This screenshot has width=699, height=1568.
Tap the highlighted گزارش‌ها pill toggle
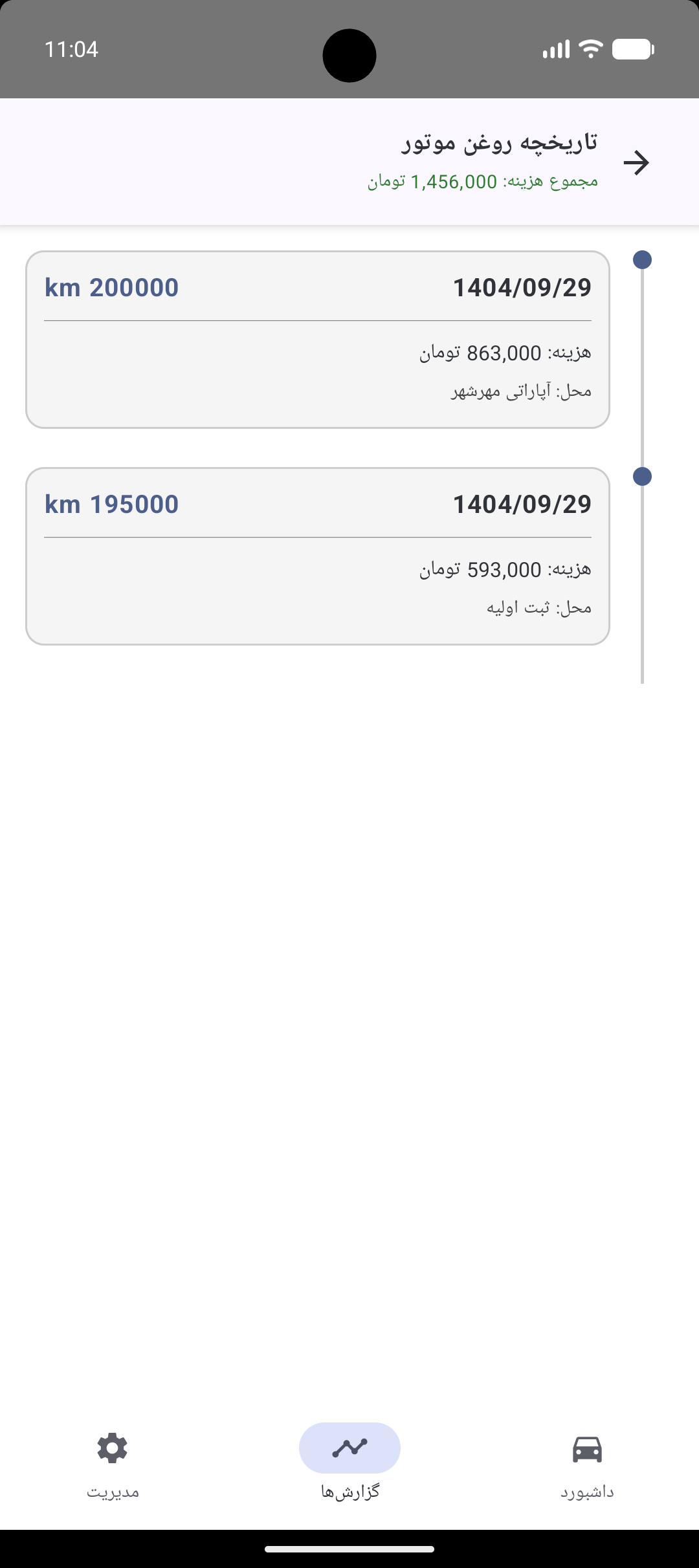coord(349,1448)
